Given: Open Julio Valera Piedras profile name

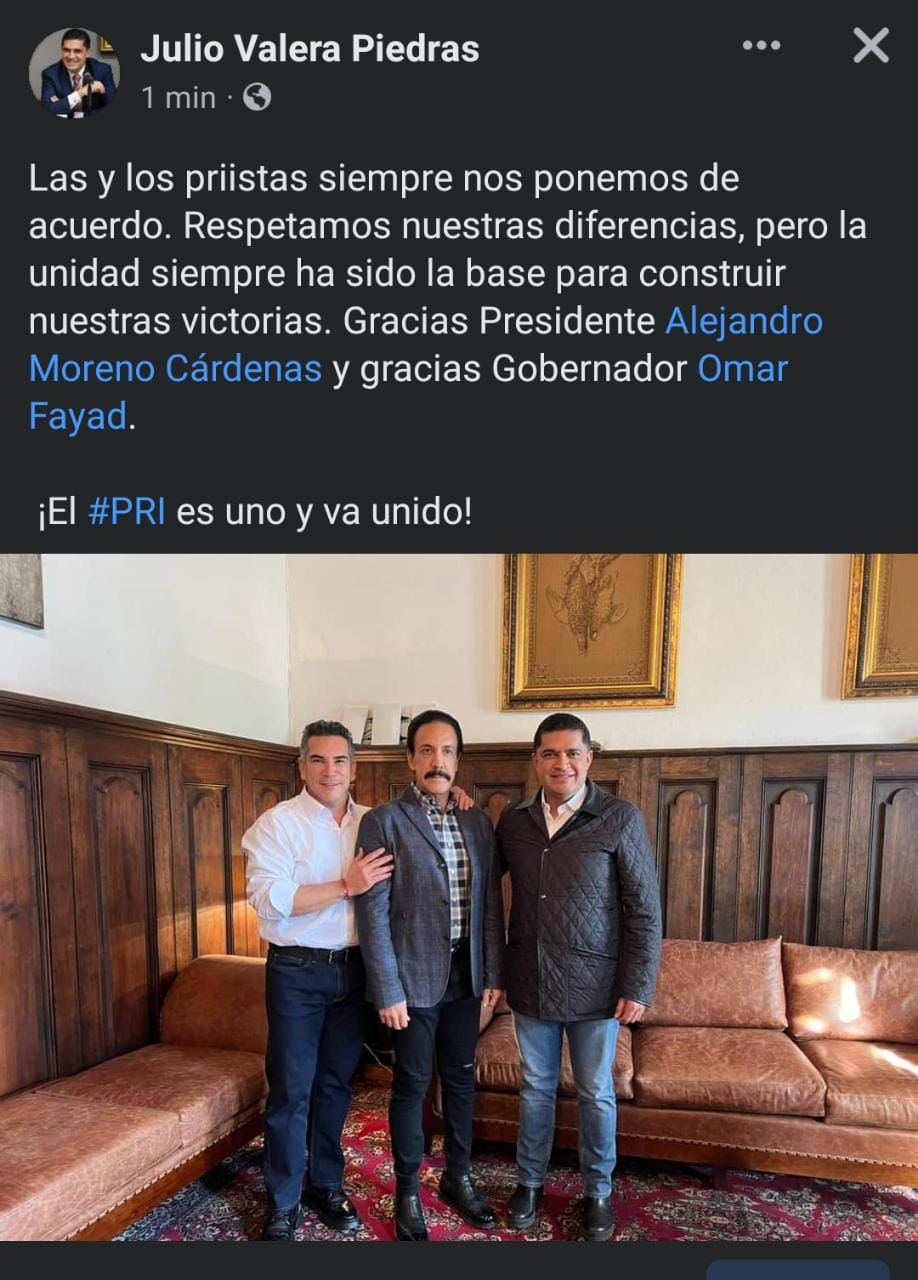Looking at the screenshot, I should [309, 48].
